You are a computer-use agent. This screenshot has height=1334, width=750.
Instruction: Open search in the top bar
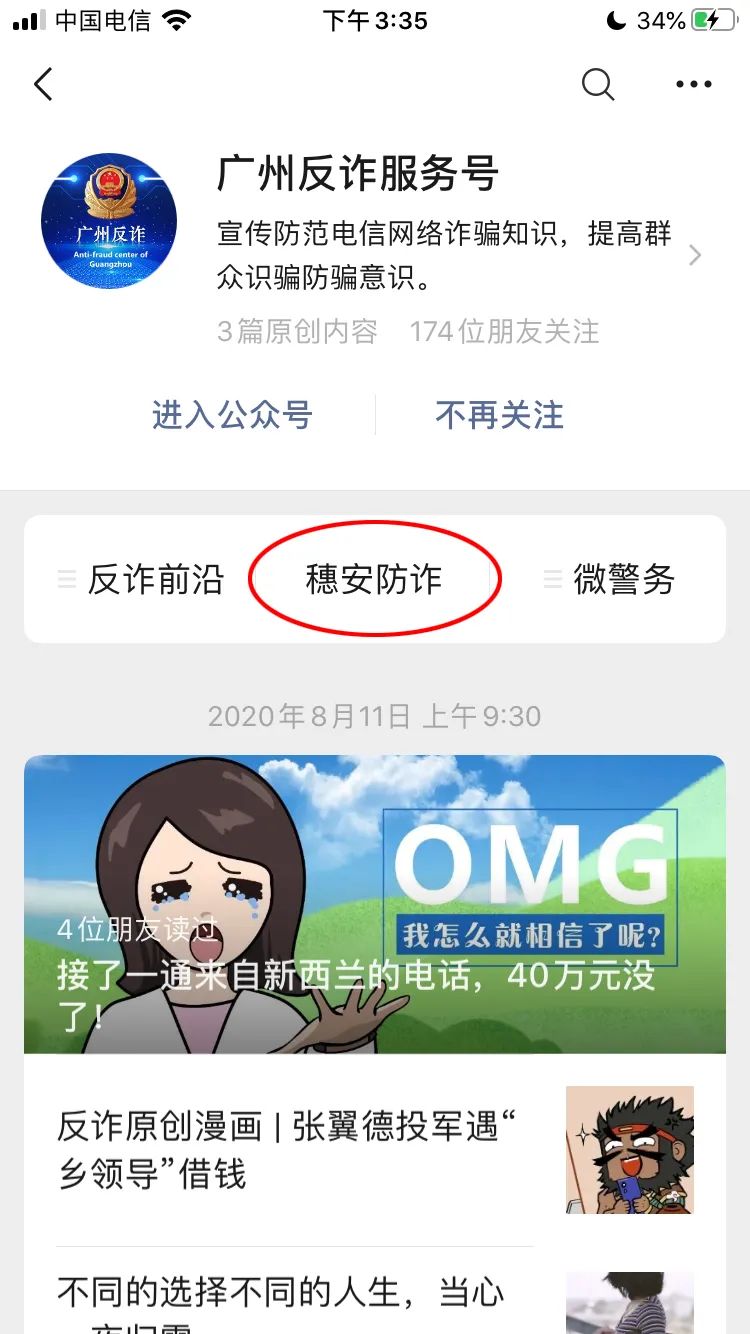pyautogui.click(x=597, y=85)
